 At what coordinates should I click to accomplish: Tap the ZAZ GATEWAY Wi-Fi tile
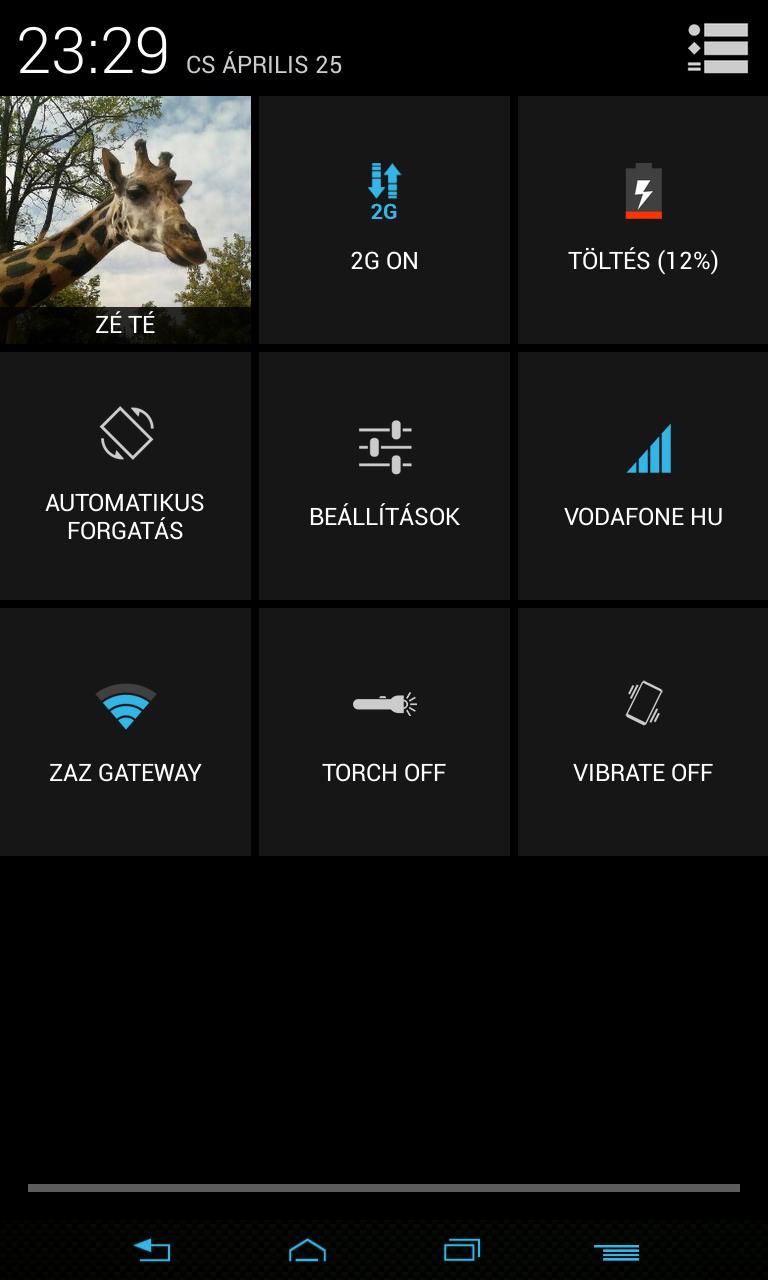[125, 732]
